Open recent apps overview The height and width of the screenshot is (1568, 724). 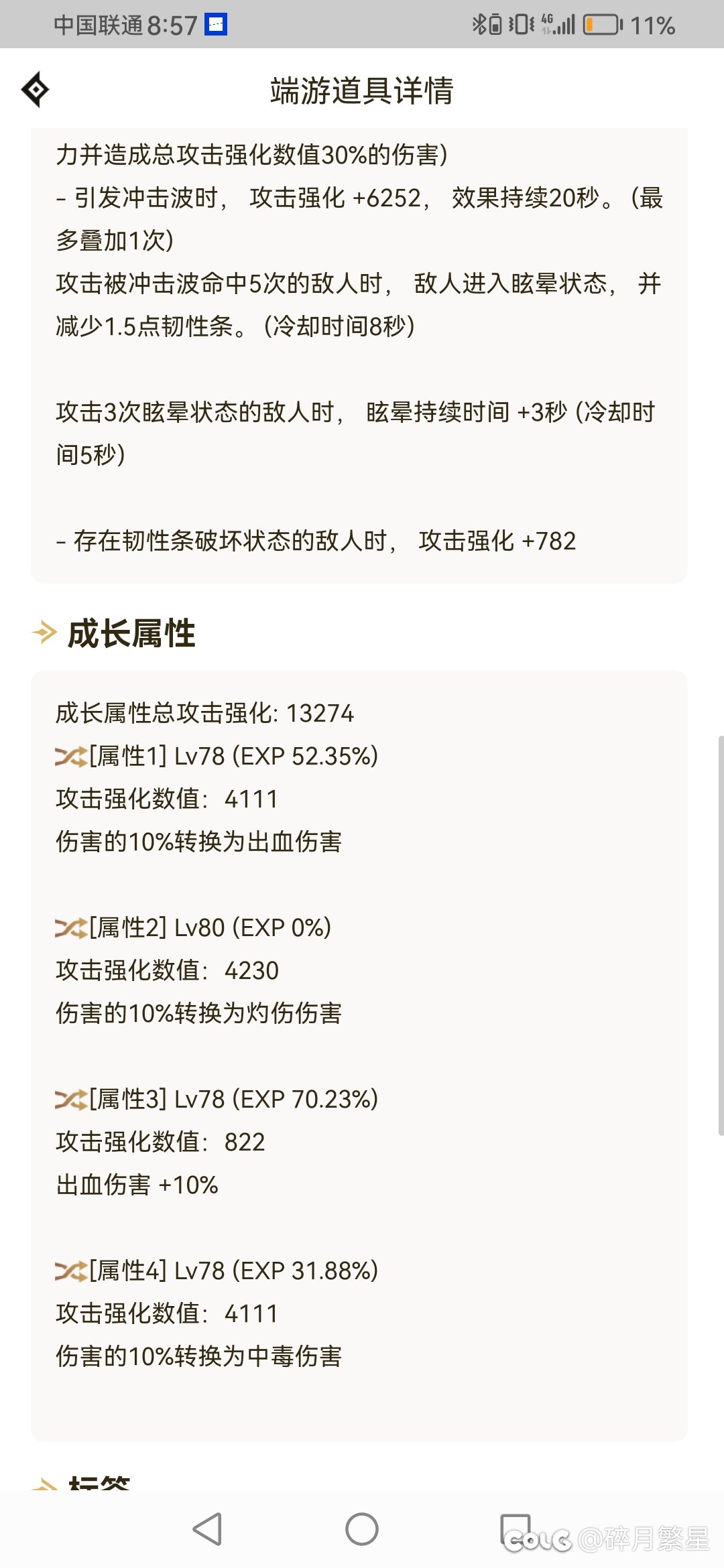[x=516, y=1529]
